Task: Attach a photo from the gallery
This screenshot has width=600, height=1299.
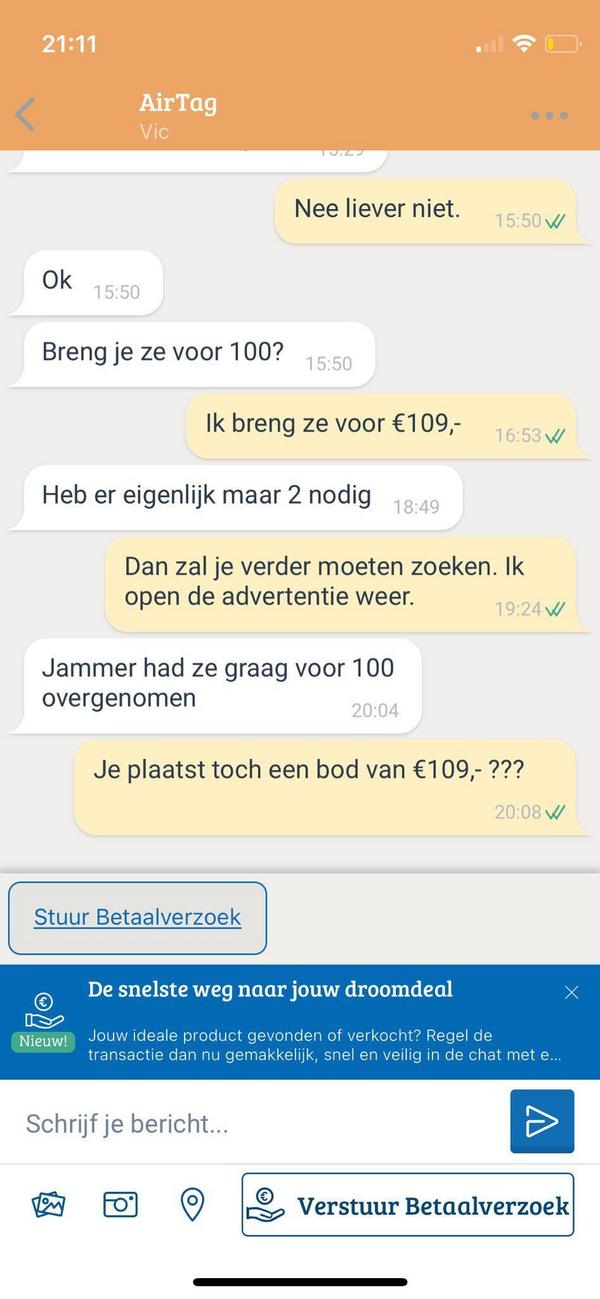Action: (49, 1204)
